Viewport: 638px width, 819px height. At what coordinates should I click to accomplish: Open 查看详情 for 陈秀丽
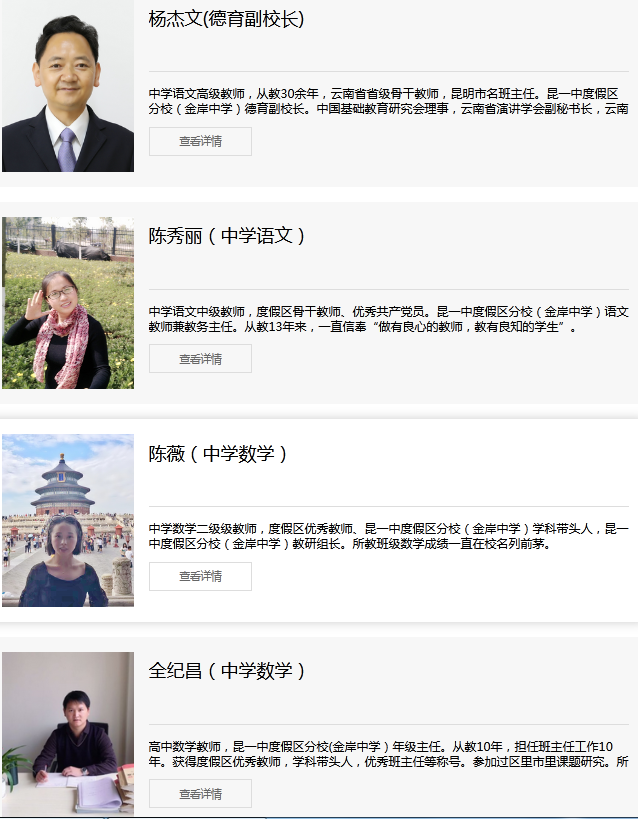point(200,359)
